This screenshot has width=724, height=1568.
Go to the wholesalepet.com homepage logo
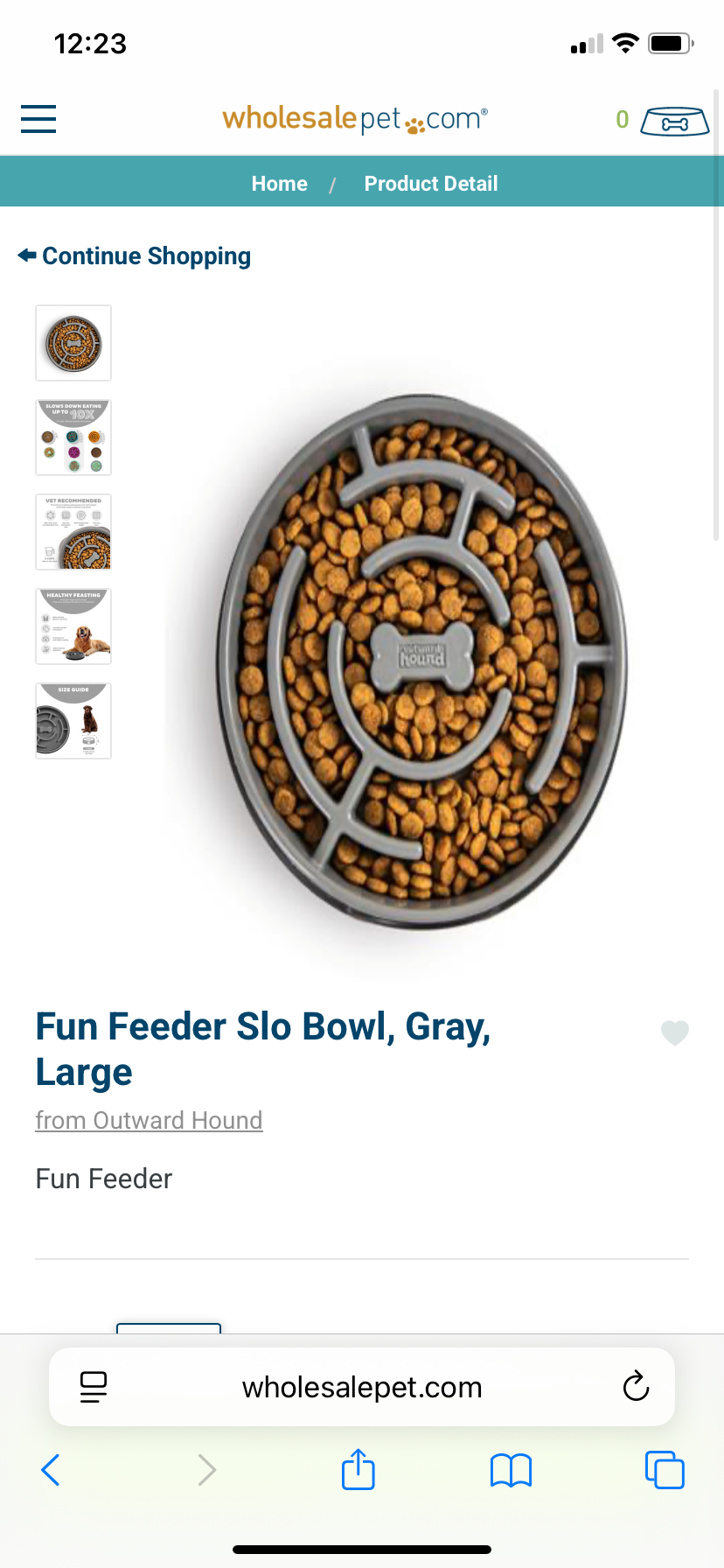tap(355, 119)
